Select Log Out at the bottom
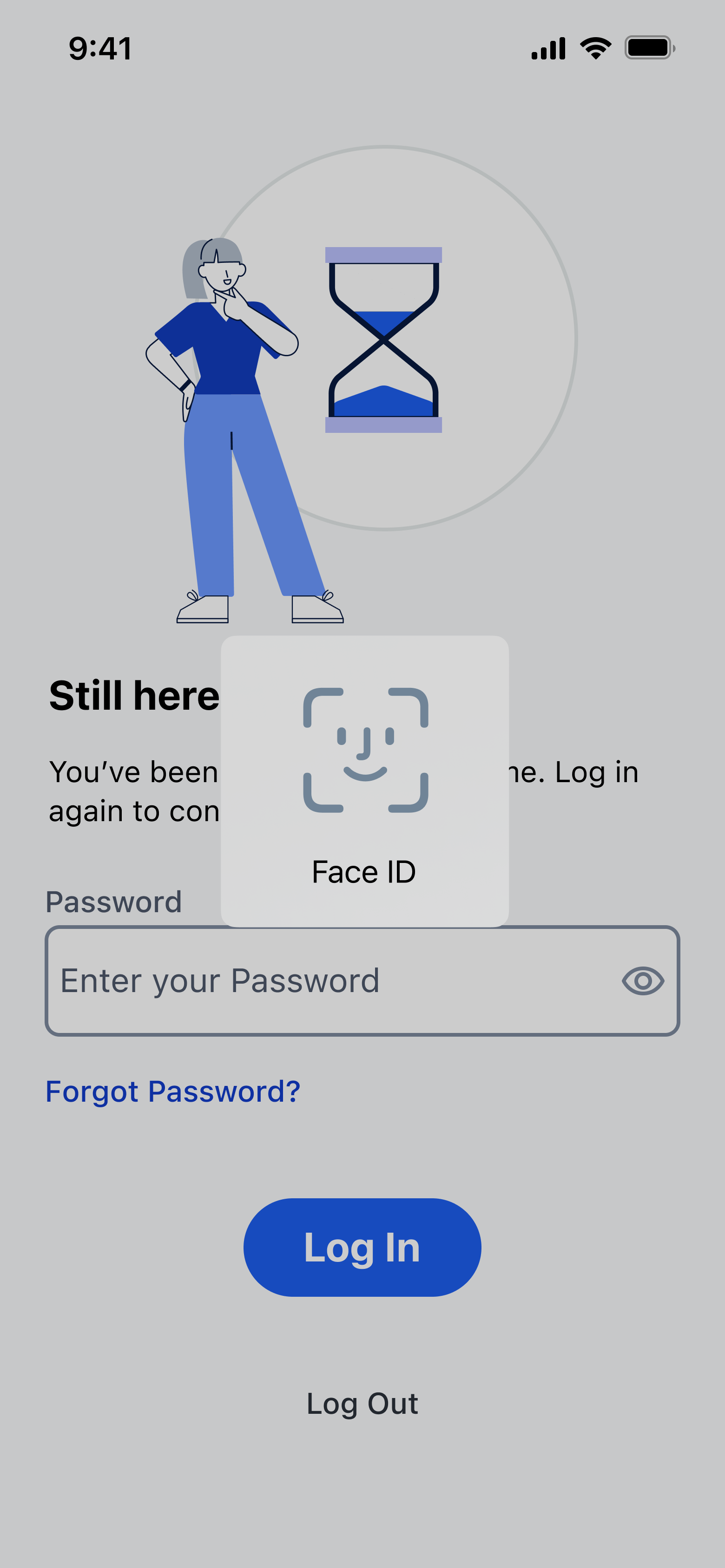Image resolution: width=725 pixels, height=1568 pixels. tap(362, 1403)
